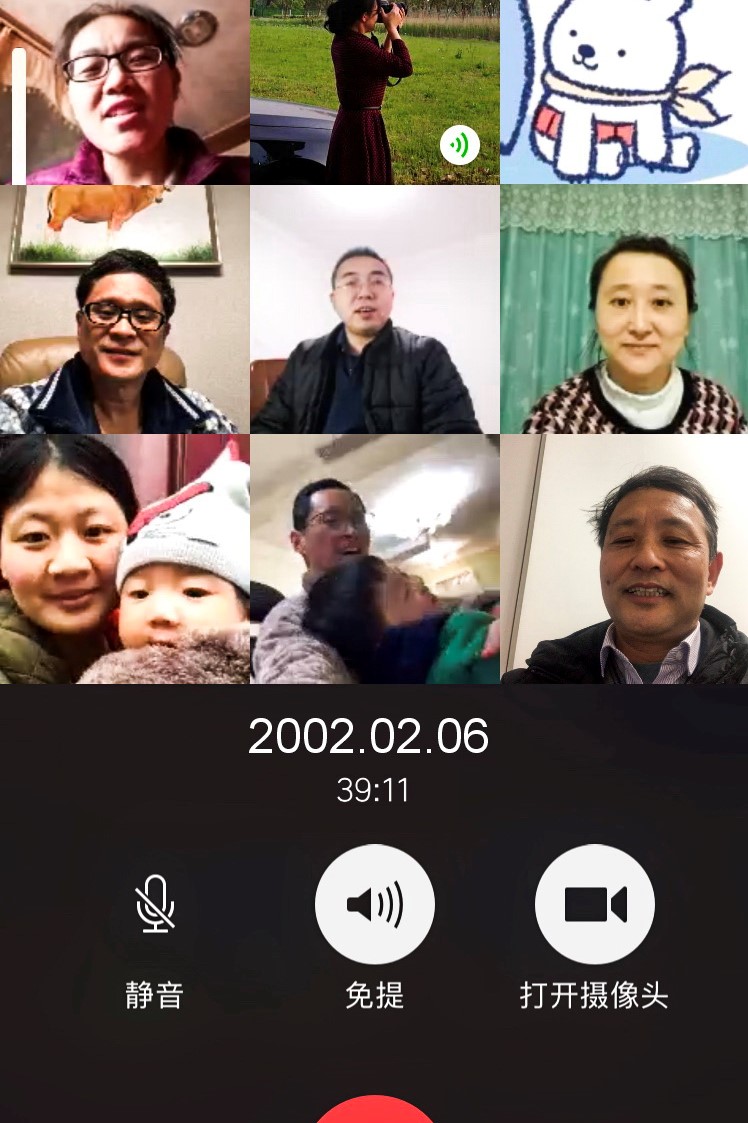Image resolution: width=748 pixels, height=1123 pixels.
Task: Select the woman with glasses in purple tile
Action: click(124, 92)
